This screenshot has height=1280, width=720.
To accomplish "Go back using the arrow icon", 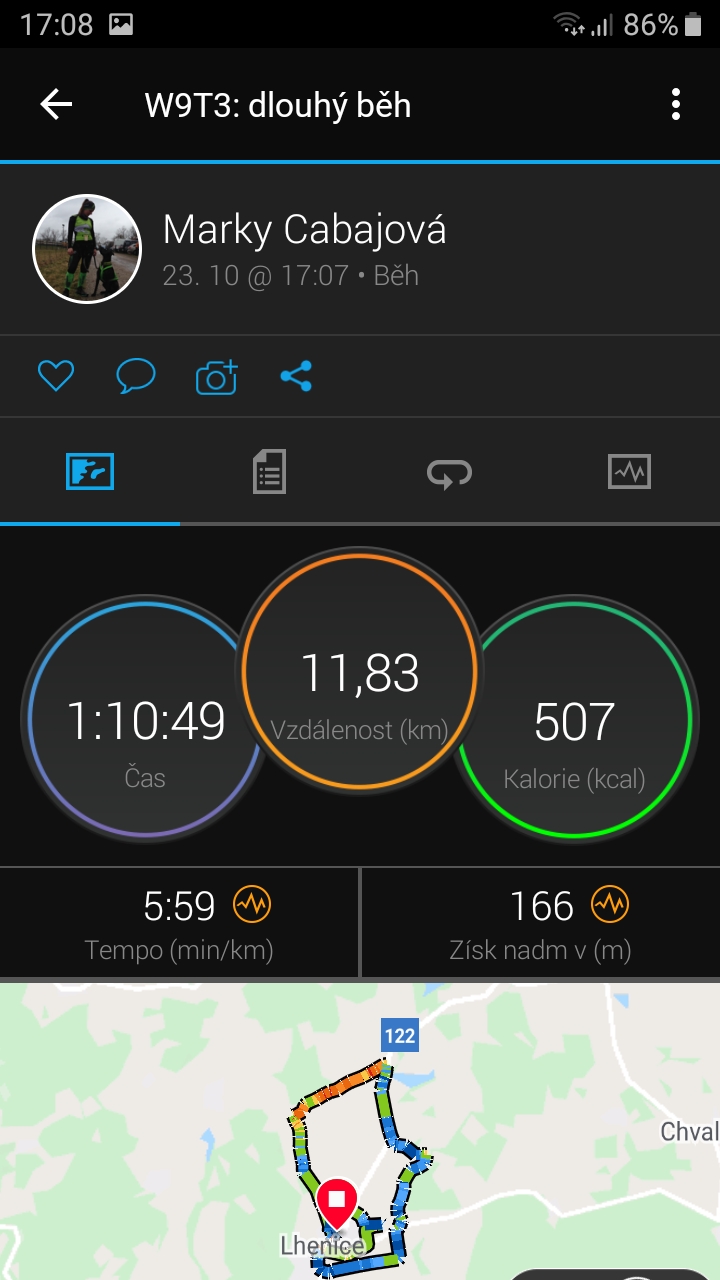I will coord(56,105).
